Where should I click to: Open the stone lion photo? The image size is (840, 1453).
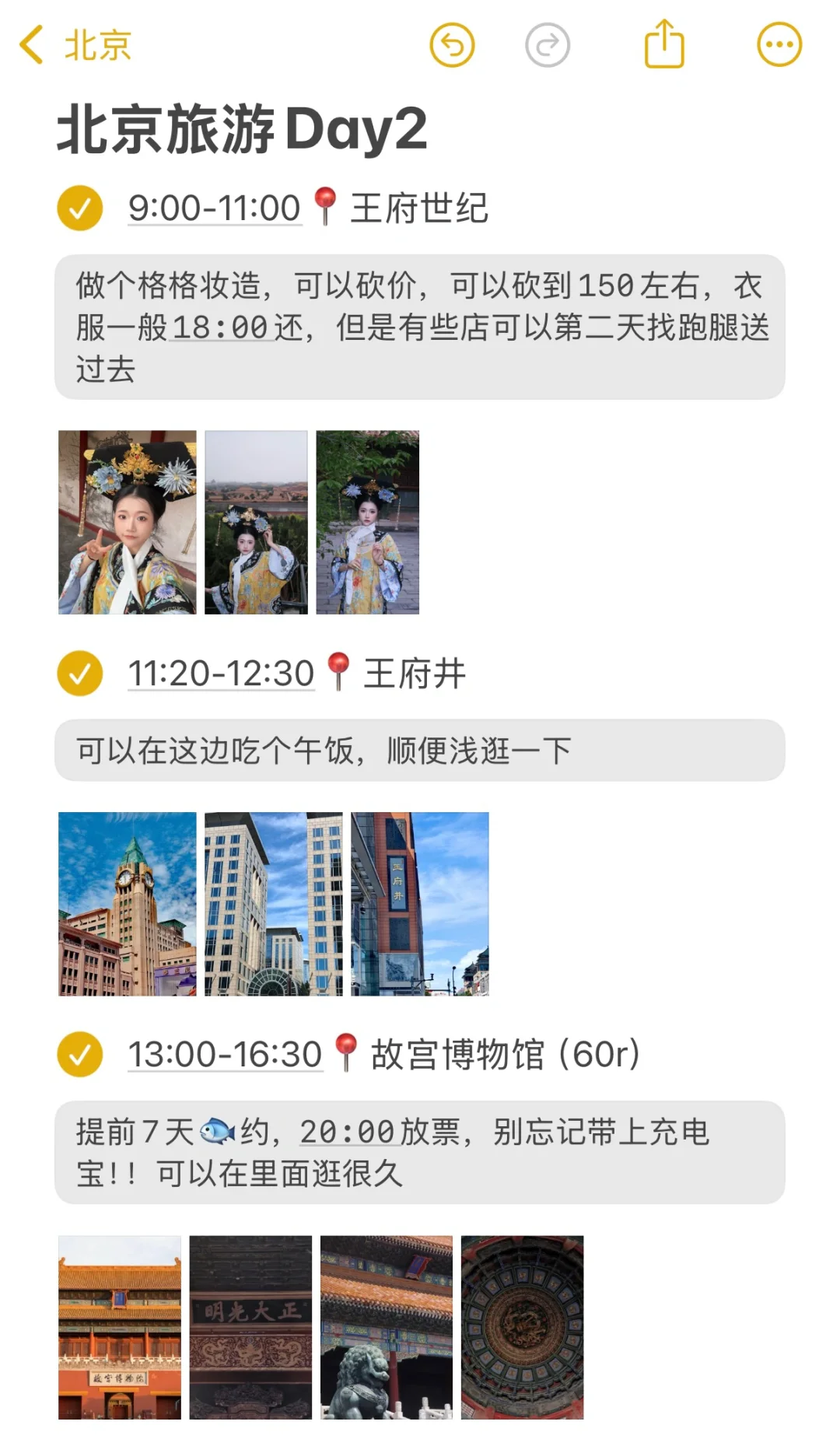(x=387, y=1327)
